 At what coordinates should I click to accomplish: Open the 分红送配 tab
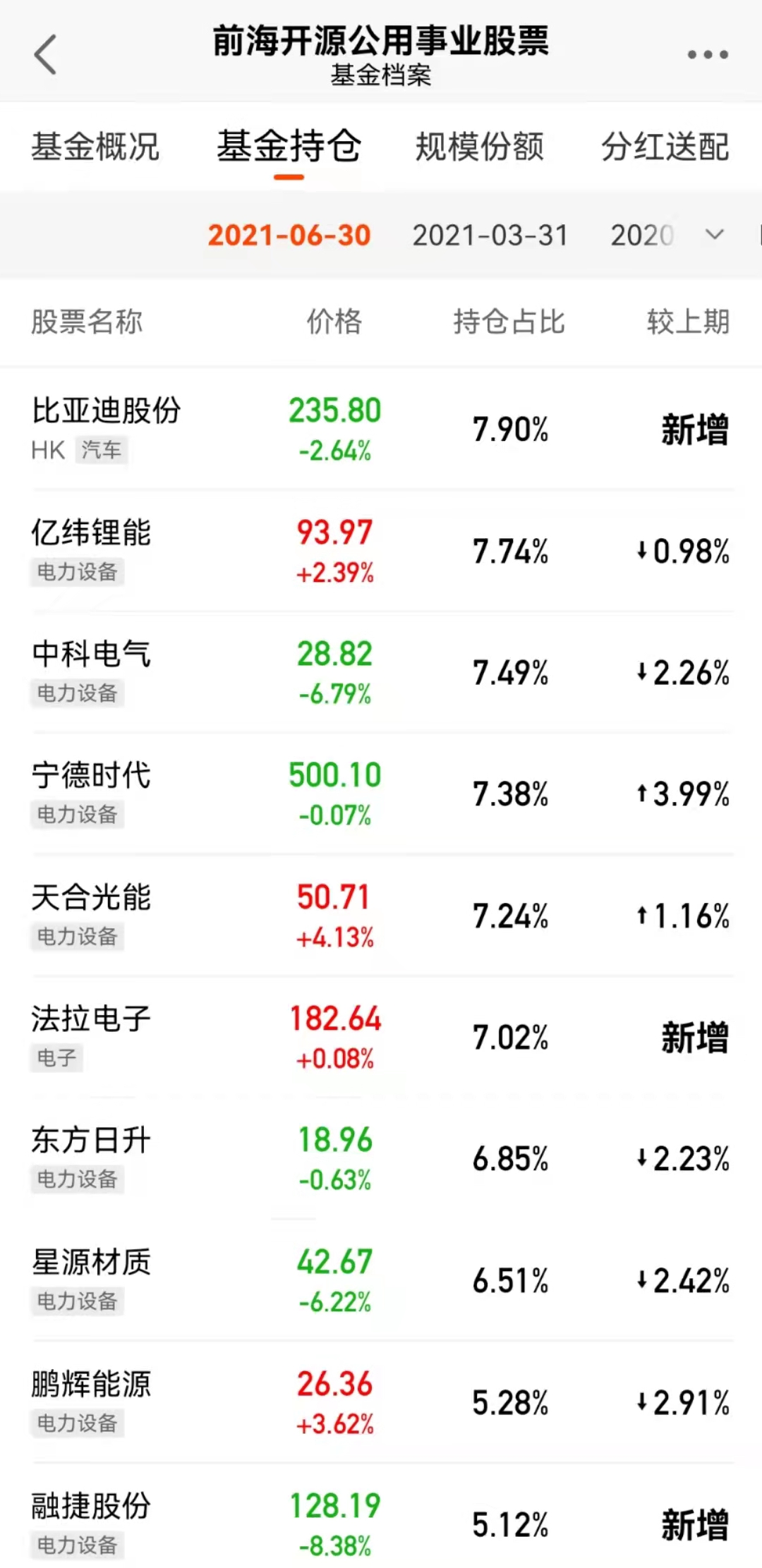click(x=665, y=147)
